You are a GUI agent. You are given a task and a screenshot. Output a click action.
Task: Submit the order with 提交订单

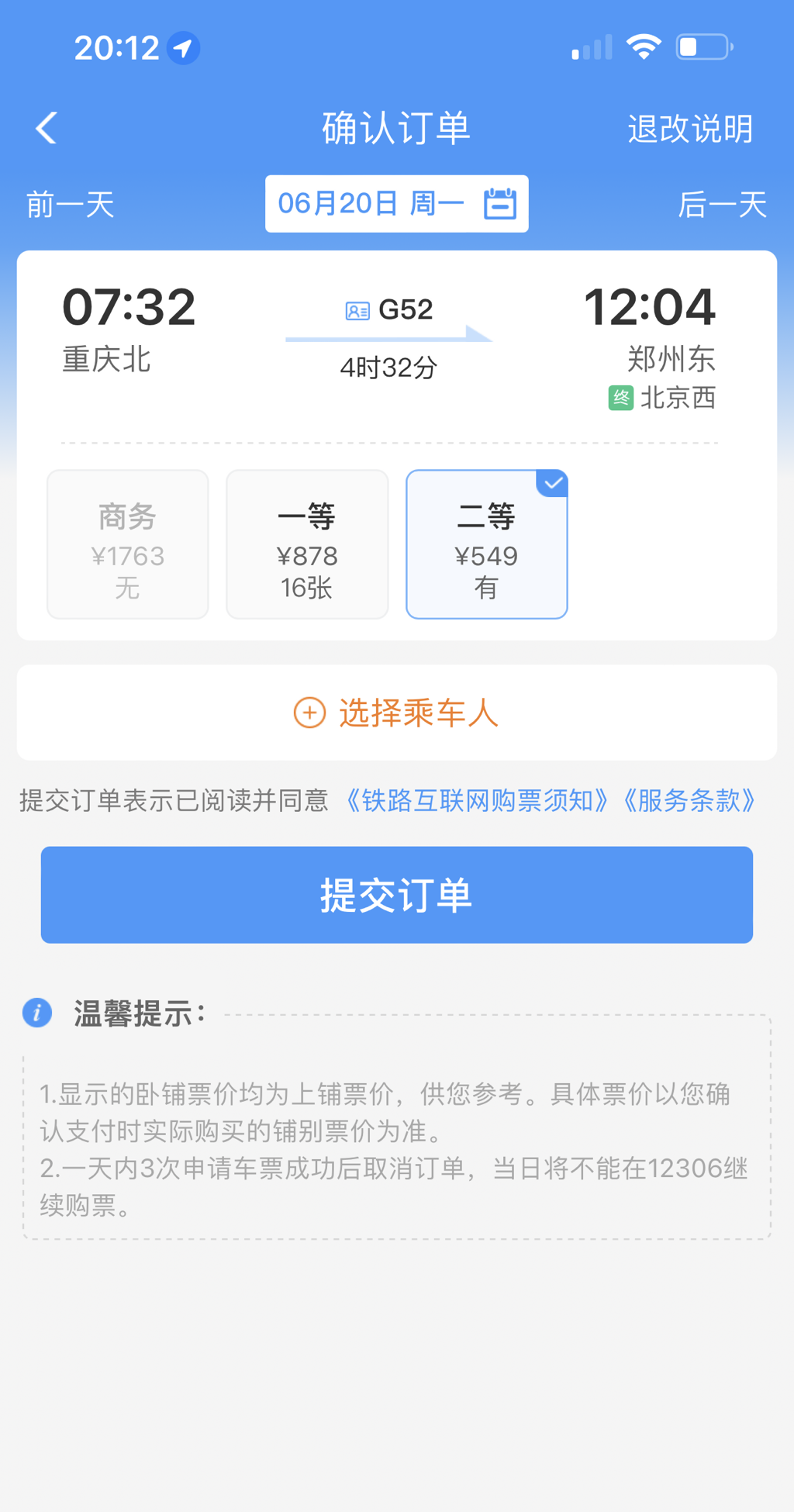tap(396, 894)
